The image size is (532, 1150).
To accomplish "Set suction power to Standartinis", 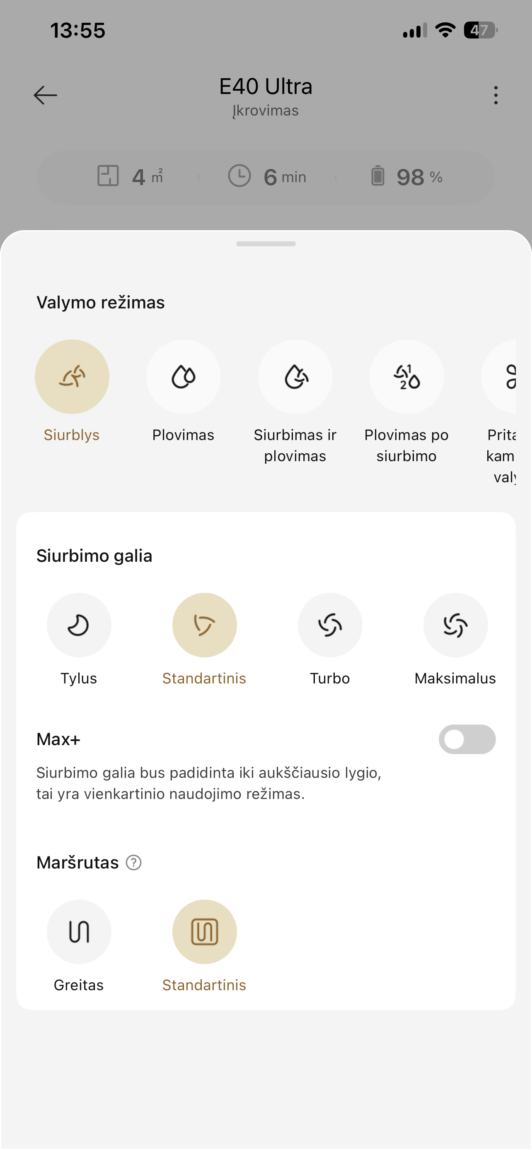I will click(205, 625).
